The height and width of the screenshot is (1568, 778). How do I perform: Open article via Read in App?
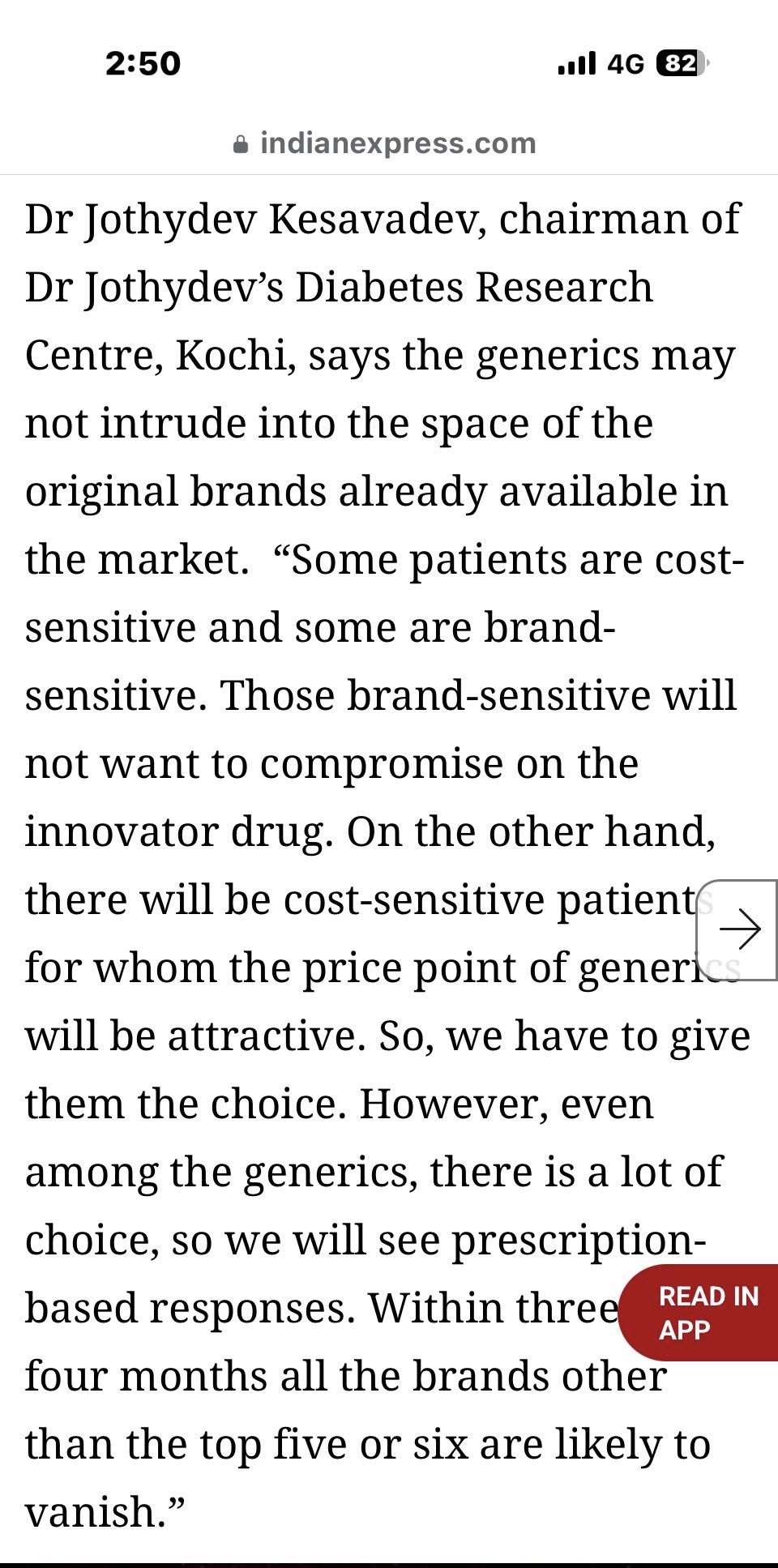tap(703, 1312)
